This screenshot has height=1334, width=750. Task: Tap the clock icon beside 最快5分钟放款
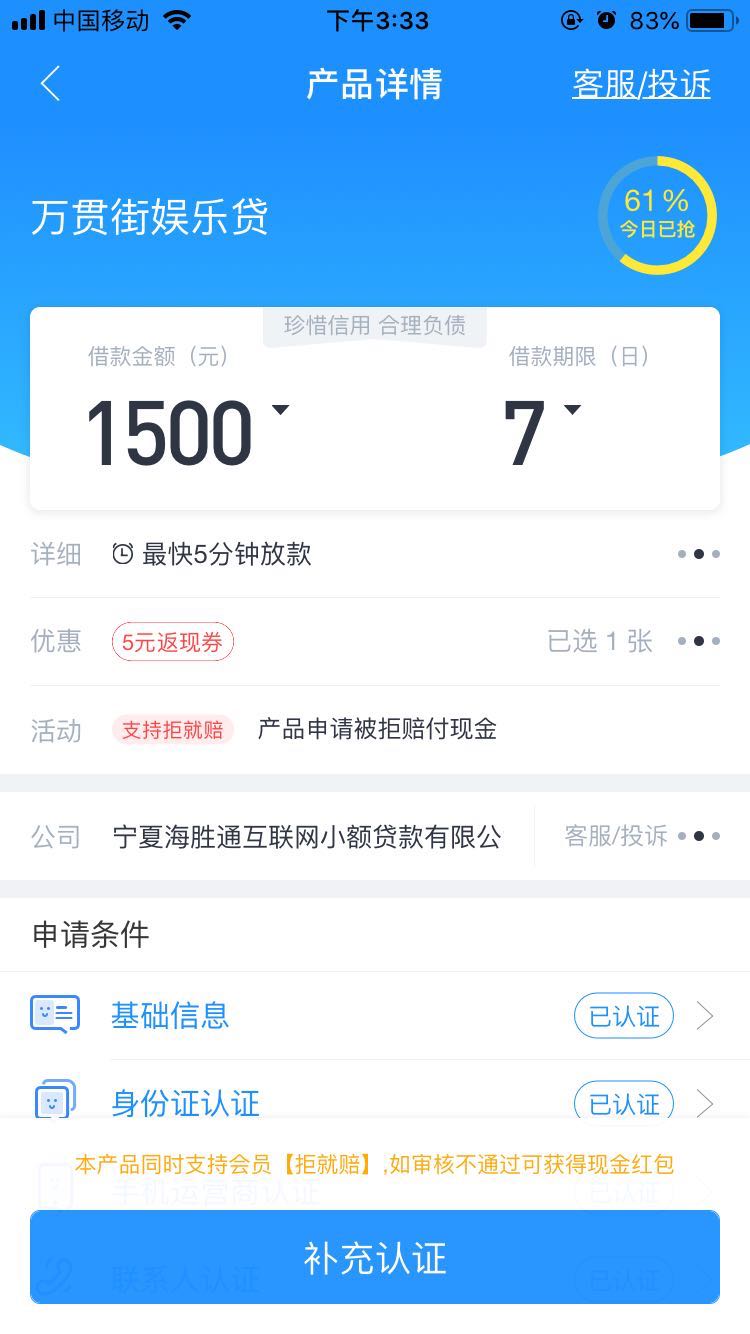pyautogui.click(x=118, y=553)
